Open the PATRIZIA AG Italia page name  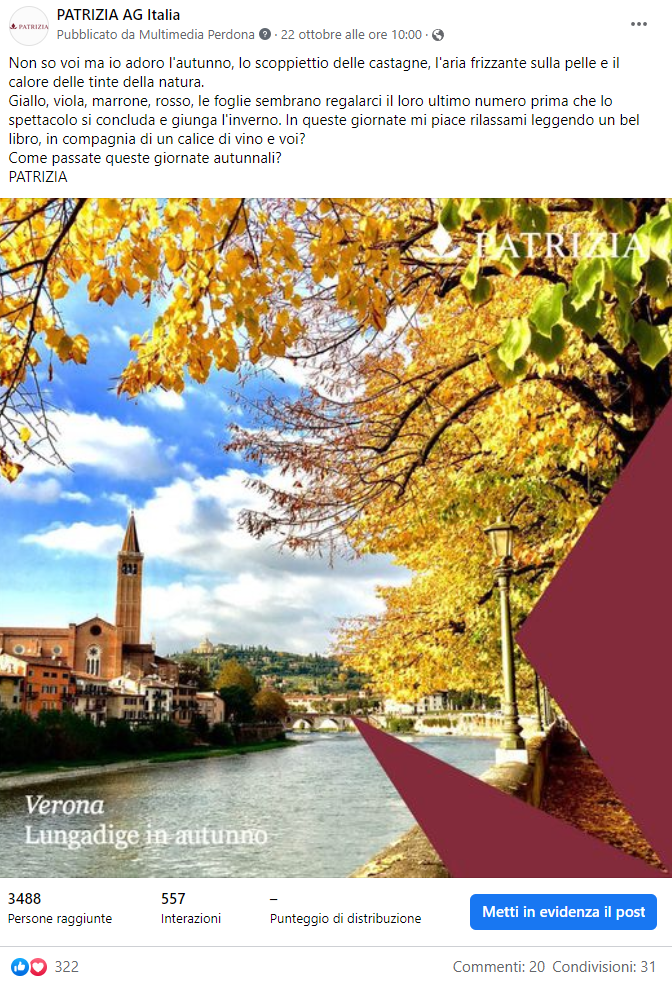[x=118, y=14]
